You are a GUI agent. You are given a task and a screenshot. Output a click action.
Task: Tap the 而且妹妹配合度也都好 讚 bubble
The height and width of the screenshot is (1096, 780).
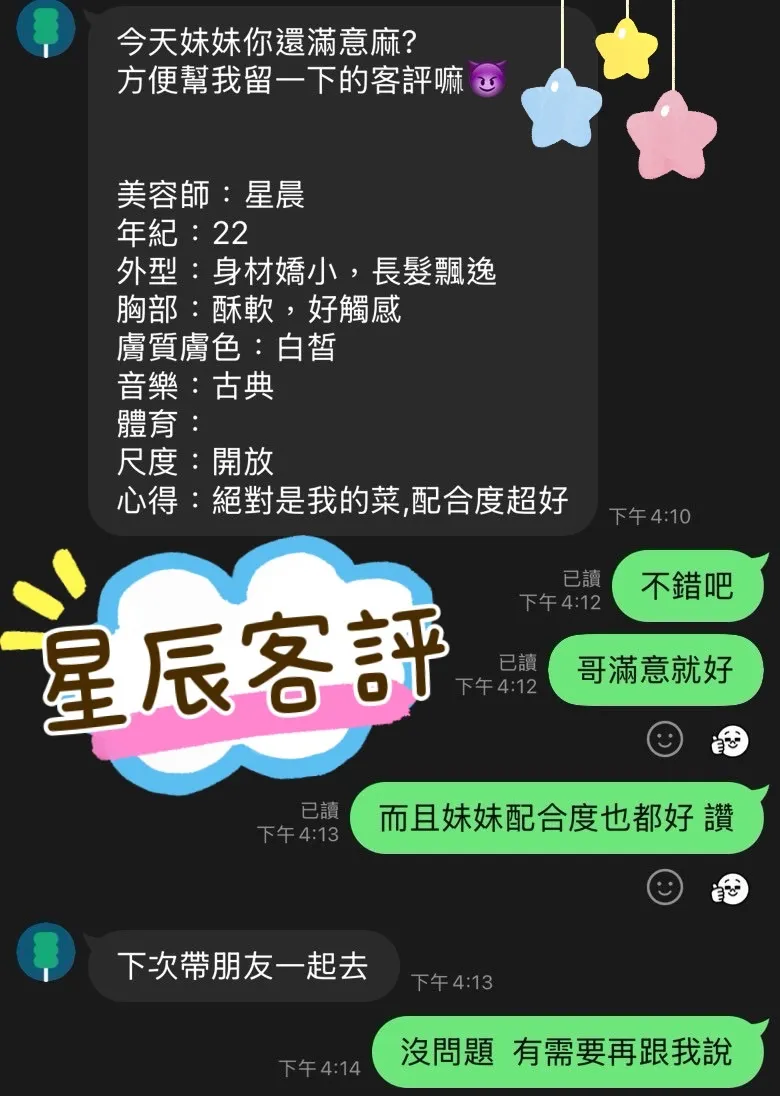click(x=555, y=818)
